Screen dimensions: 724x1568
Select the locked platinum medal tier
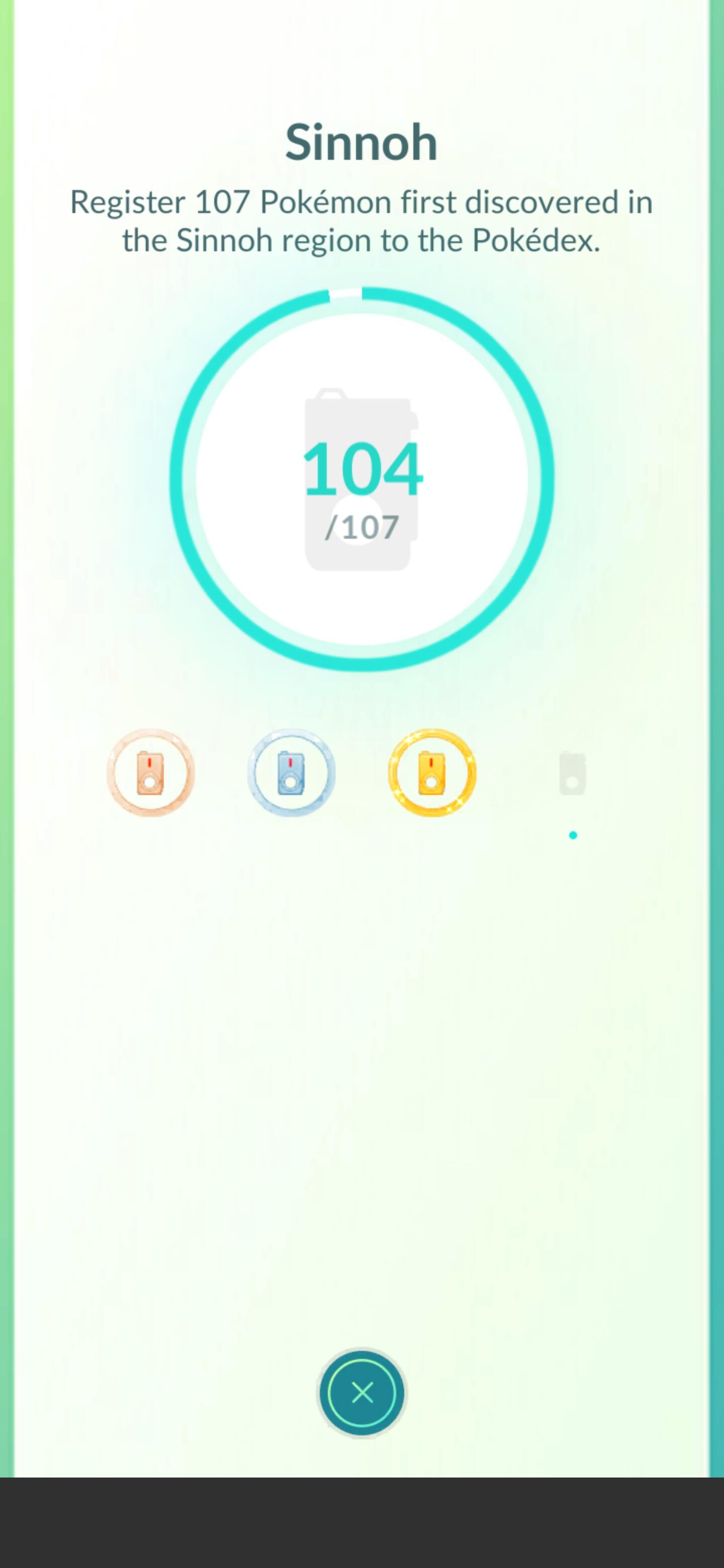tap(572, 773)
